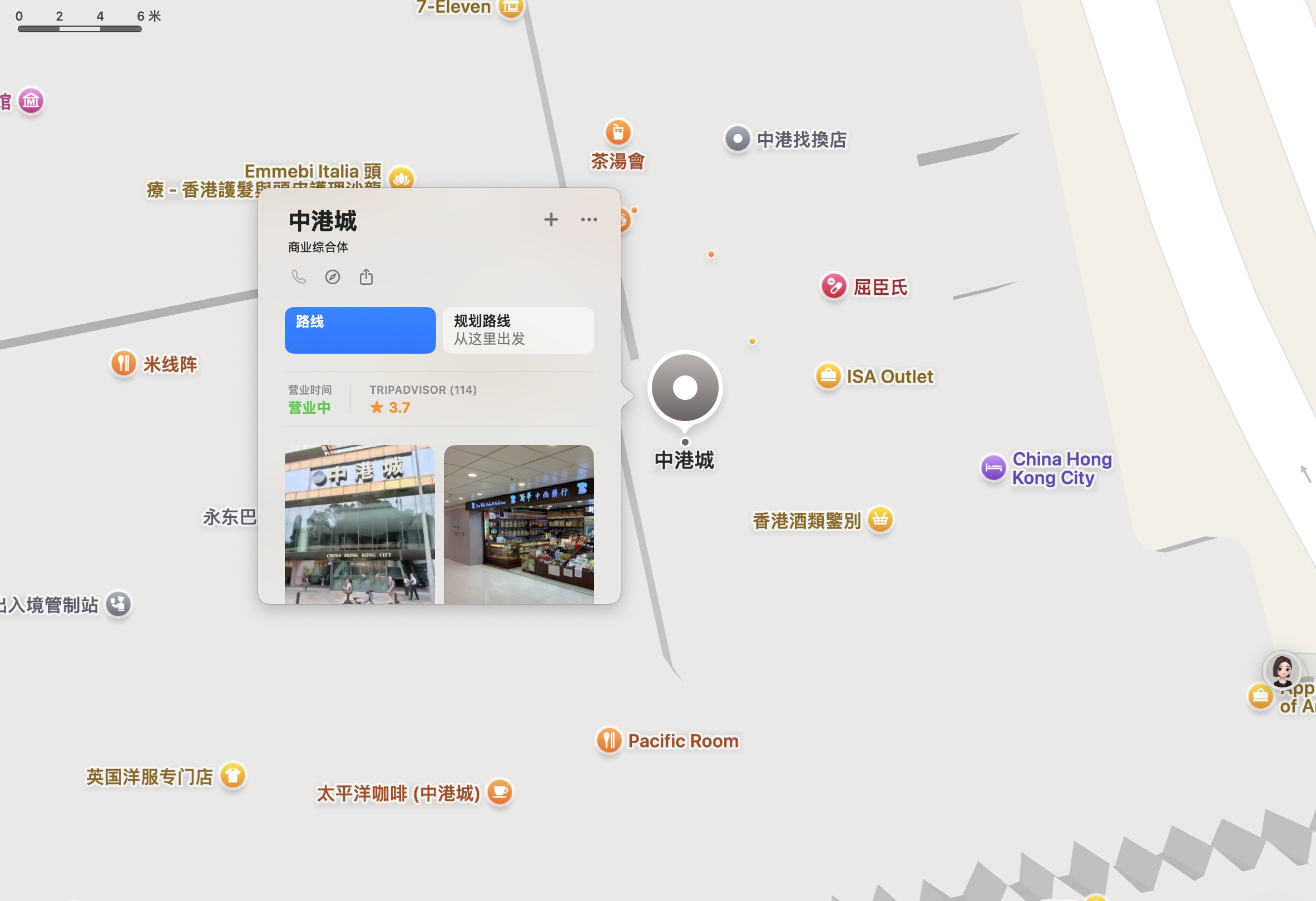View the indoor shop photo
The height and width of the screenshot is (901, 1316).
[x=518, y=523]
